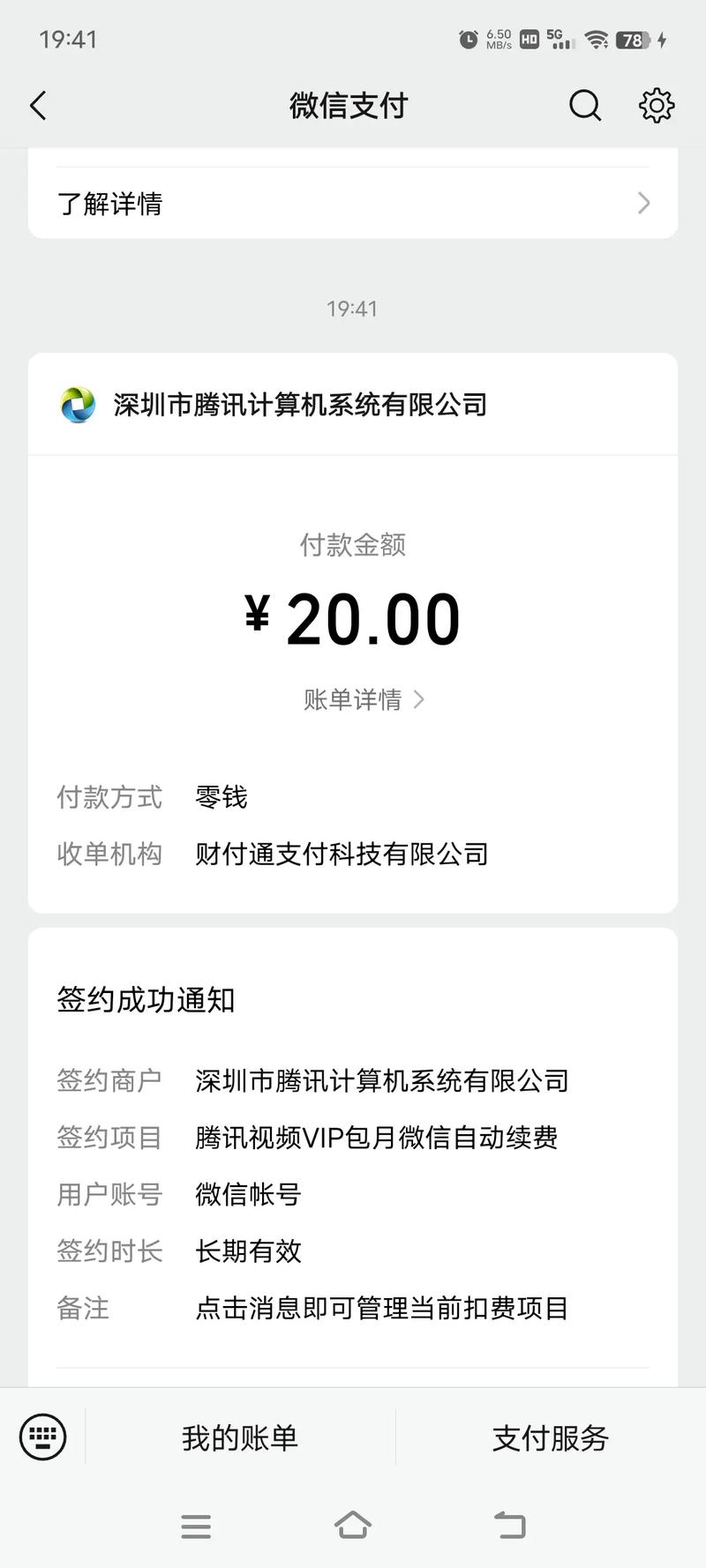
Task: Tap the ¥20.00 payment amount
Action: pos(353,617)
